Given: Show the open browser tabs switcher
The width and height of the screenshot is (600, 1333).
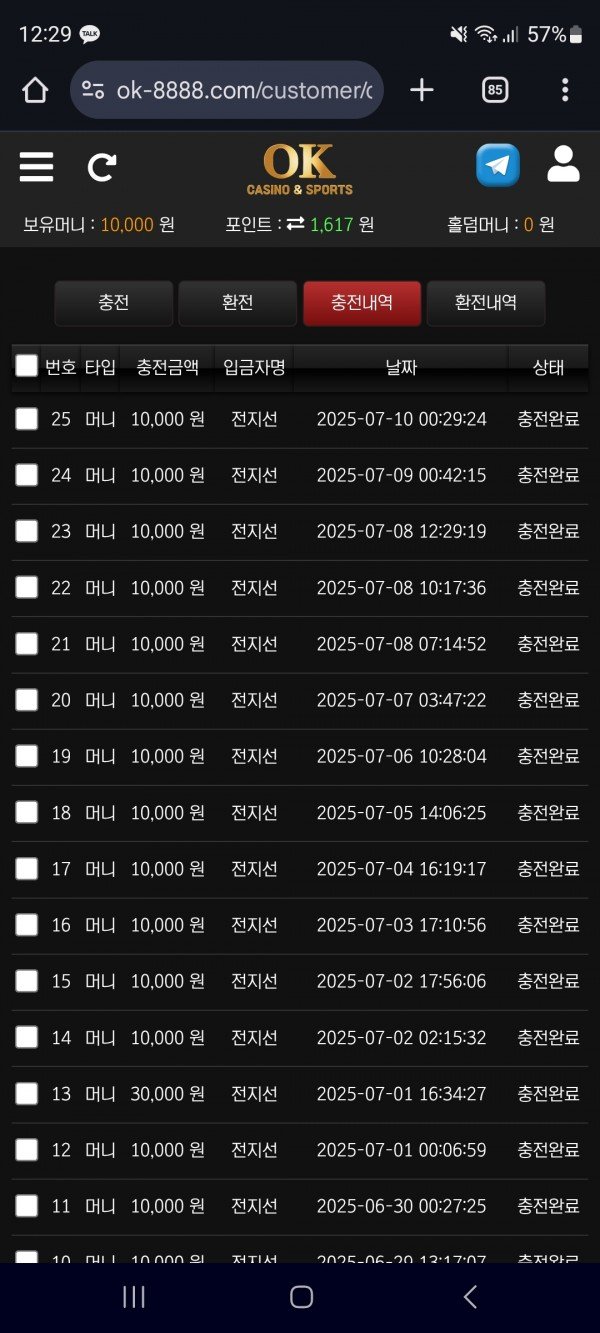Looking at the screenshot, I should [494, 91].
